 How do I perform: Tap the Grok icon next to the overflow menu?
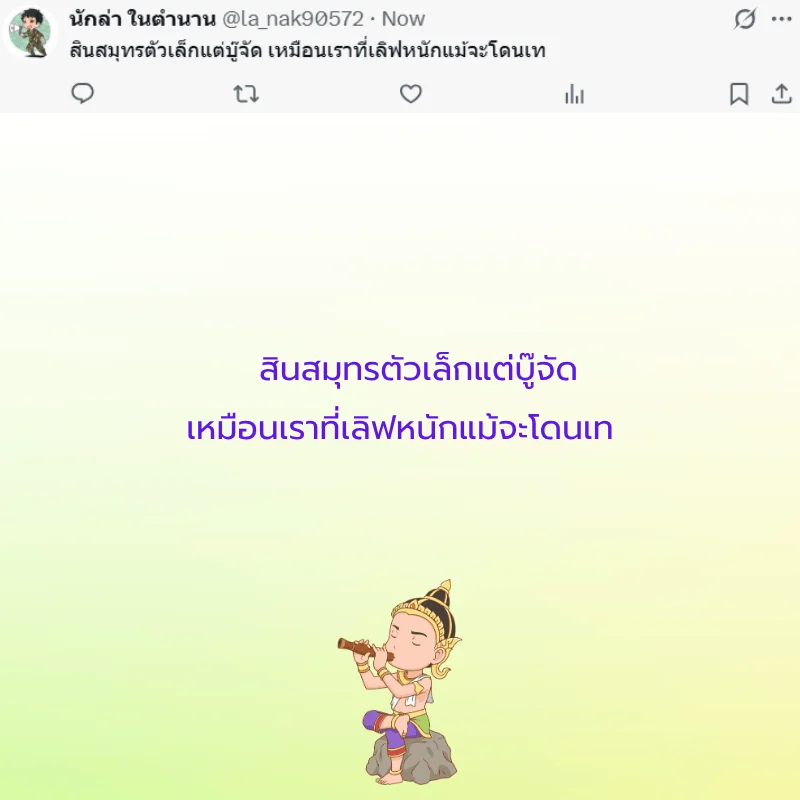click(x=745, y=18)
